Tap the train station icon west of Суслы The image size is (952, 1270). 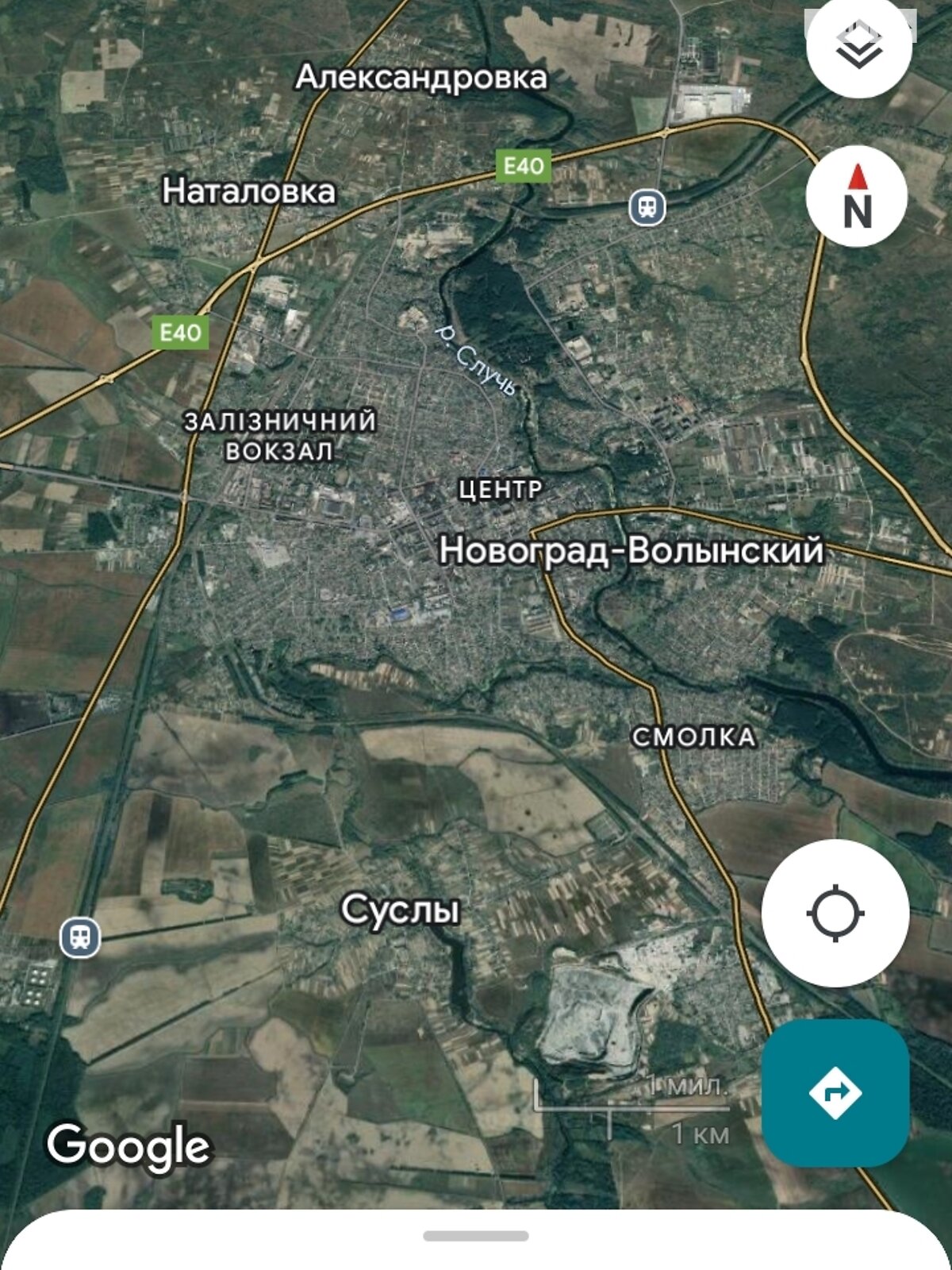coord(80,937)
